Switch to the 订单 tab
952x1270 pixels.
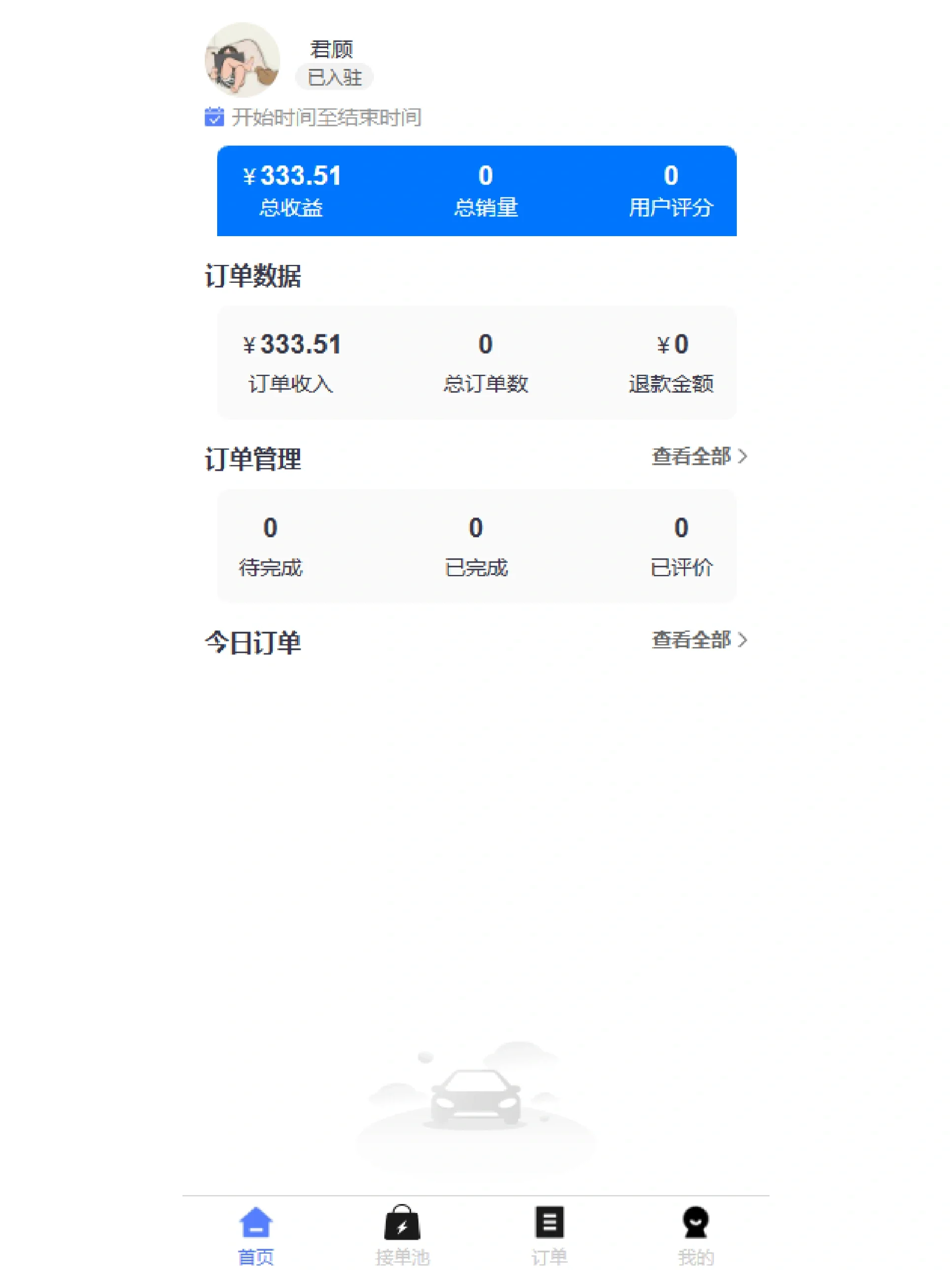[549, 1233]
